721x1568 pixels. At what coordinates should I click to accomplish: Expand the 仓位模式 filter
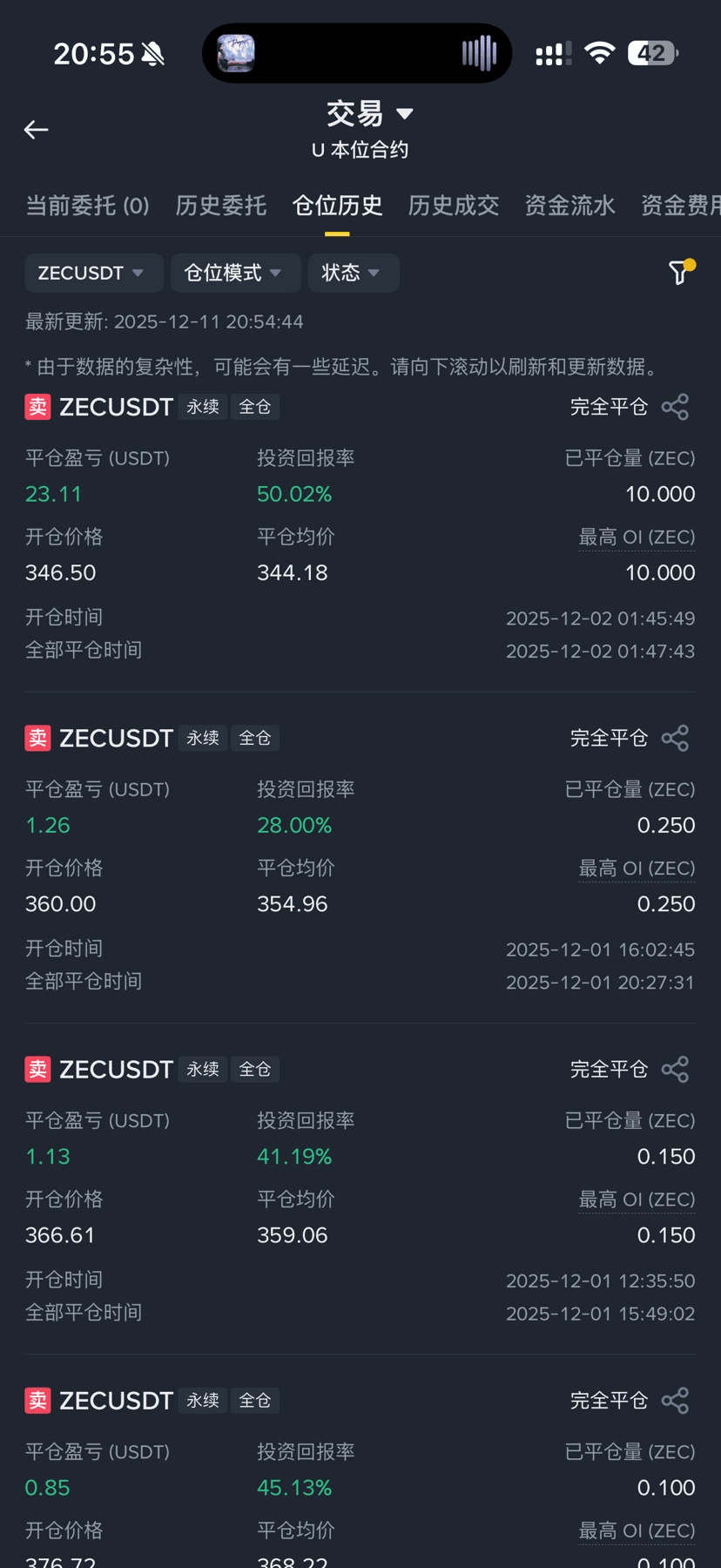tap(233, 274)
